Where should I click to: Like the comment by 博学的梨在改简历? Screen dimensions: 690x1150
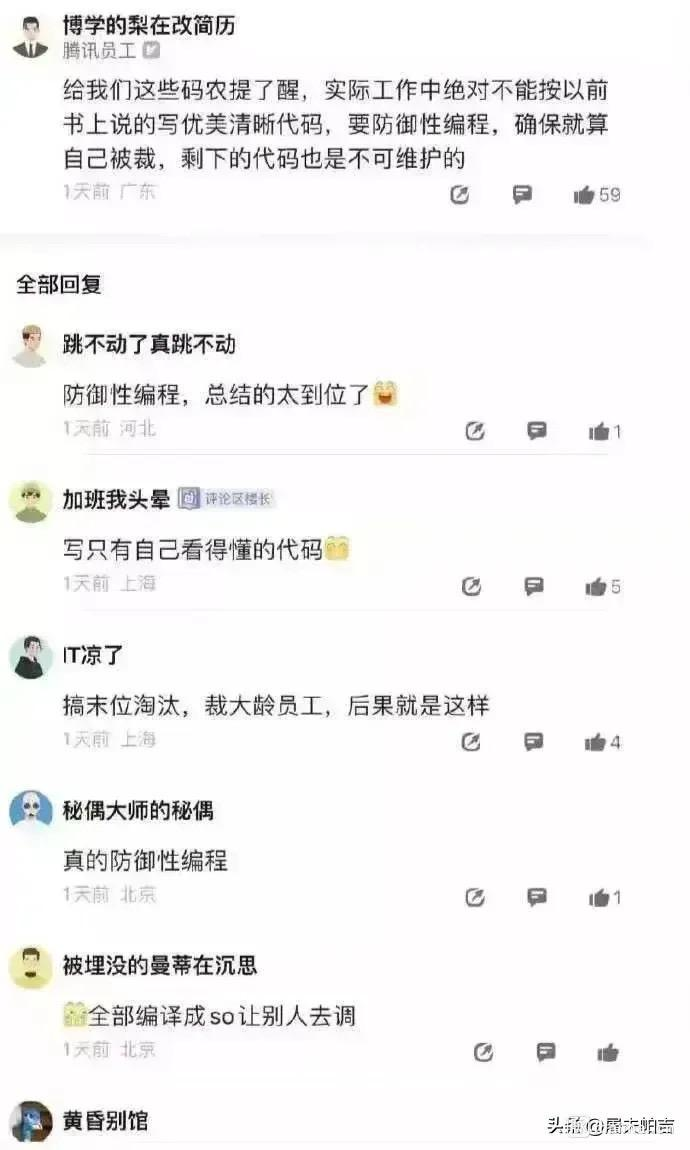pos(585,195)
